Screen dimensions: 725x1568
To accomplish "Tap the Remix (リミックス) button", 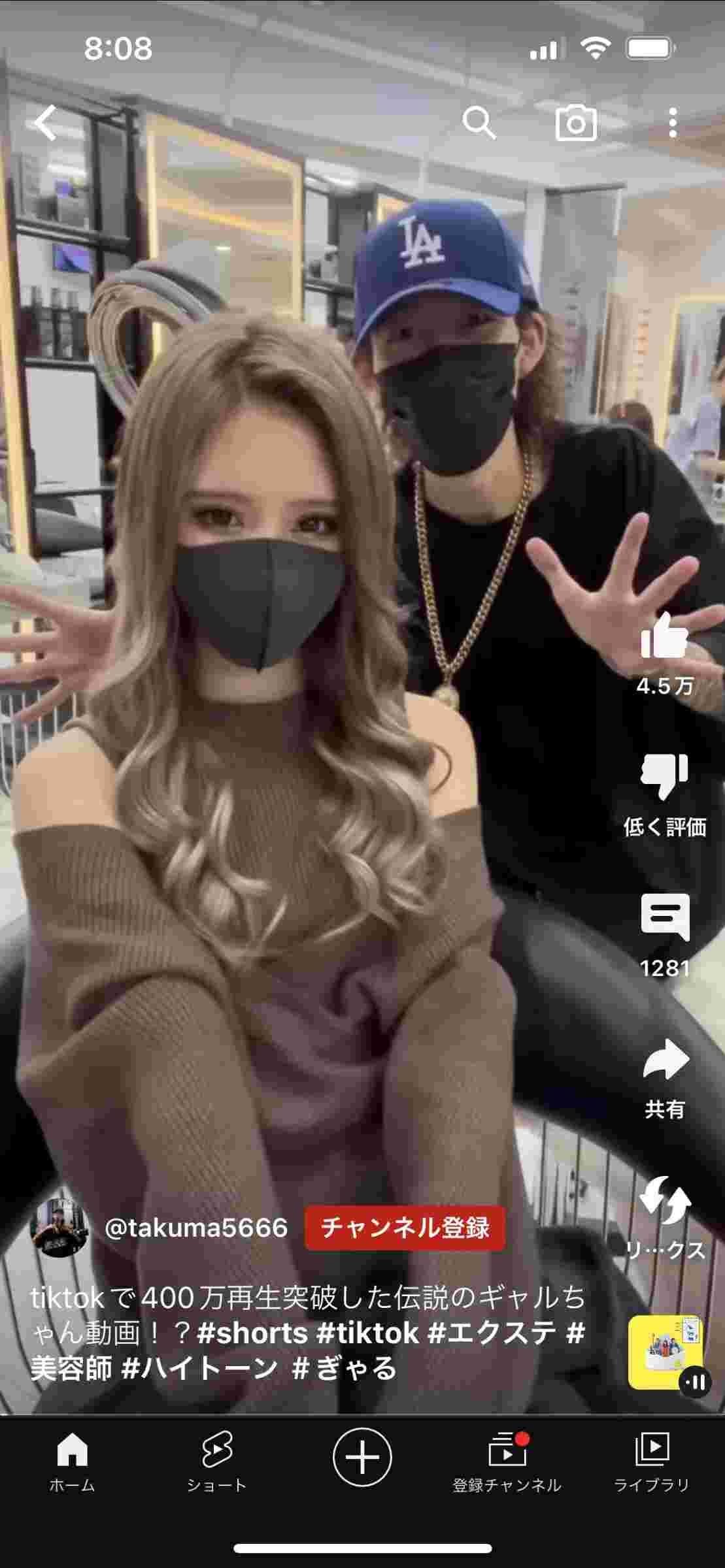I will pos(664,1202).
